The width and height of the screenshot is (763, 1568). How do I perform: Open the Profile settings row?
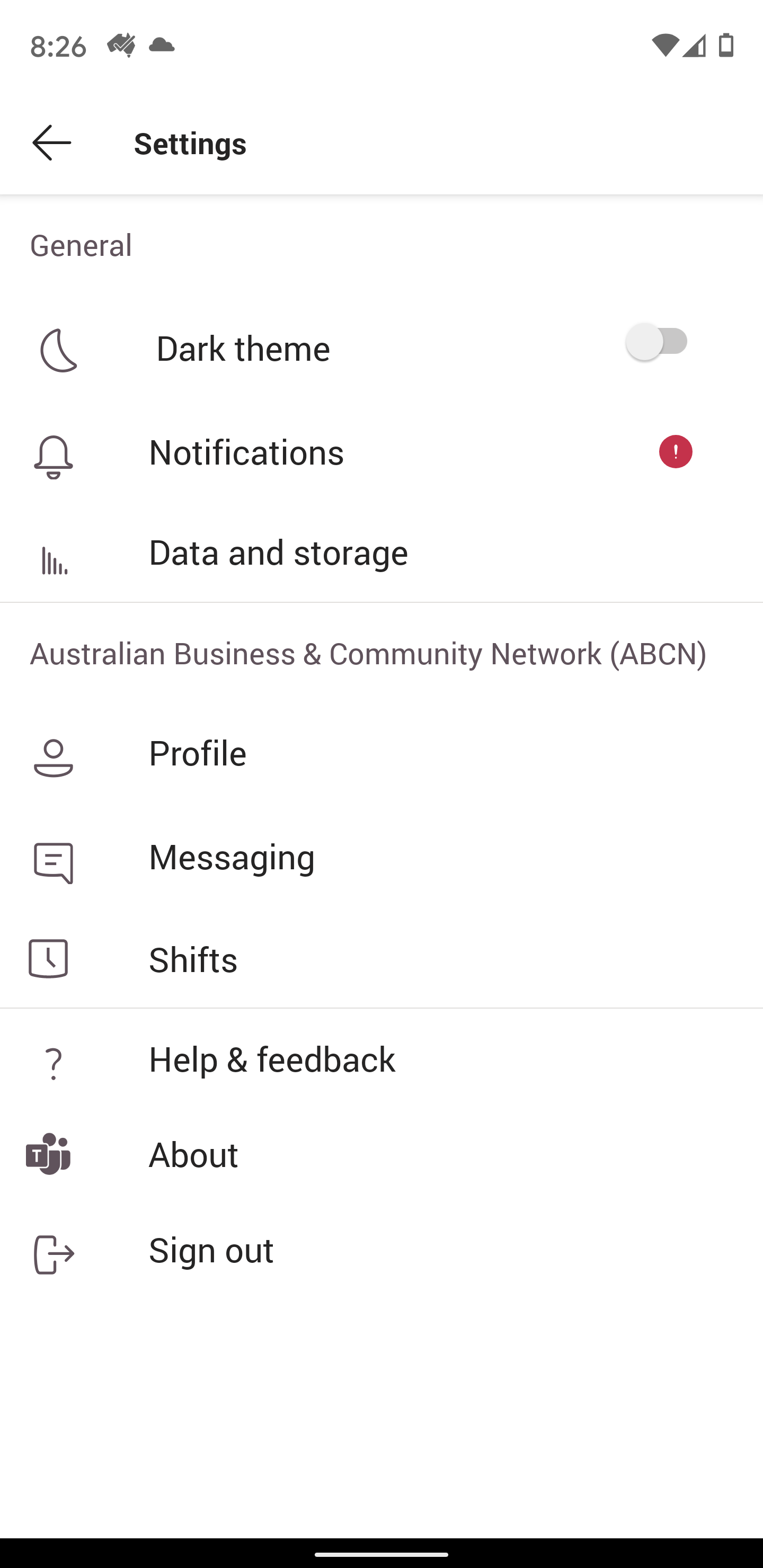tap(198, 754)
